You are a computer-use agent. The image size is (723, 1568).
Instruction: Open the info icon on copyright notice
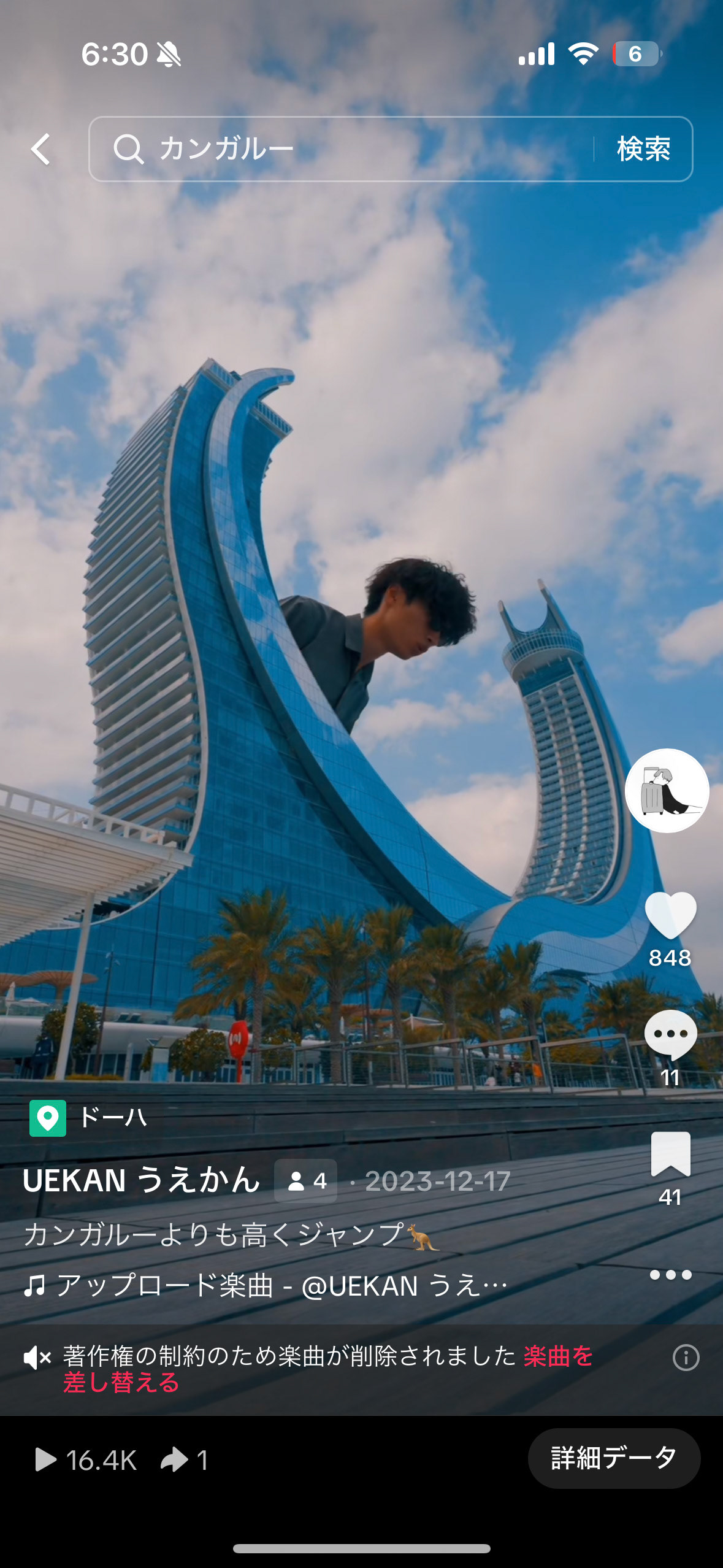pyautogui.click(x=686, y=1358)
